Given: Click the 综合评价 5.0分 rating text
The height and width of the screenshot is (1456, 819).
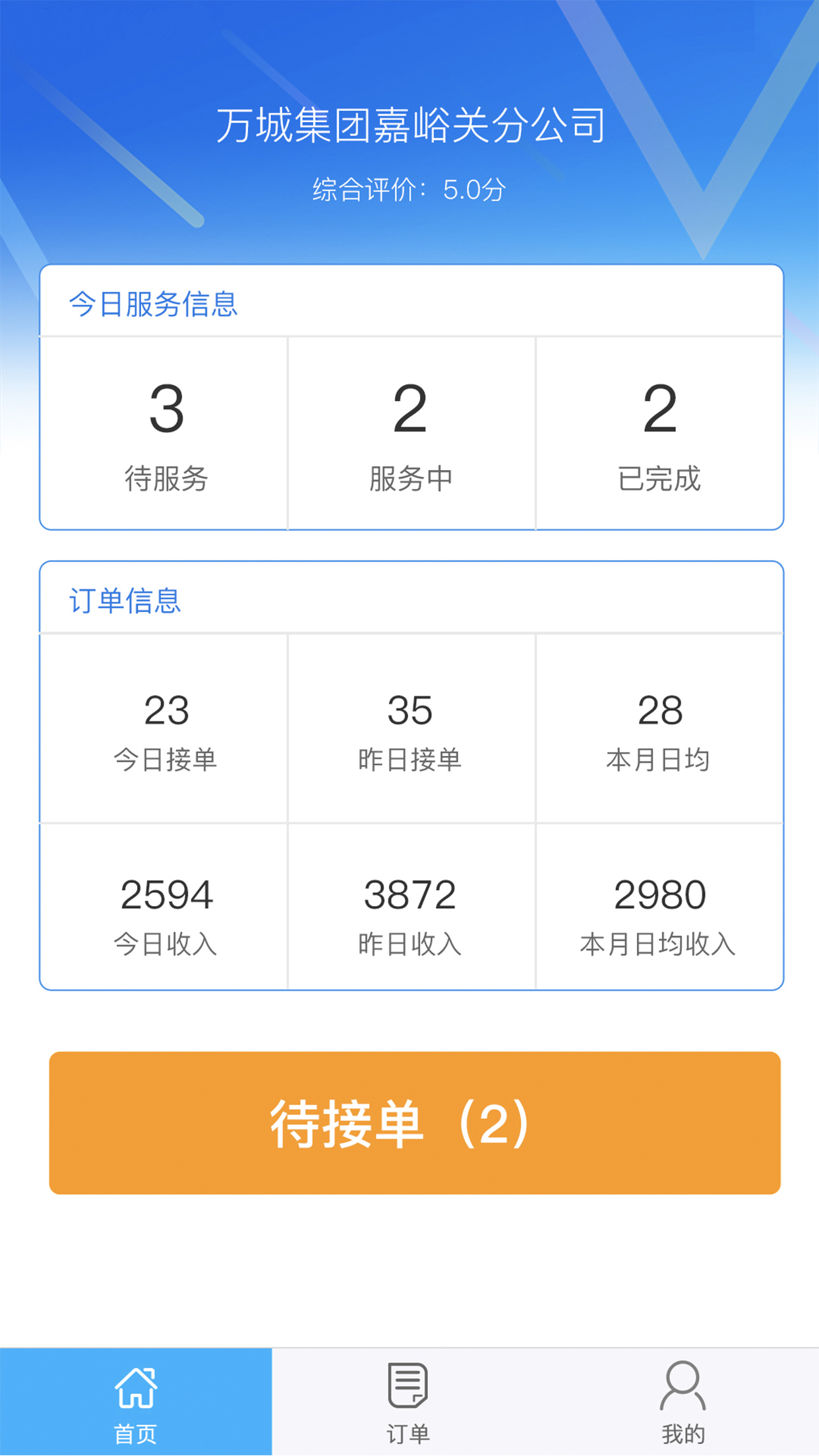Looking at the screenshot, I should (x=409, y=188).
